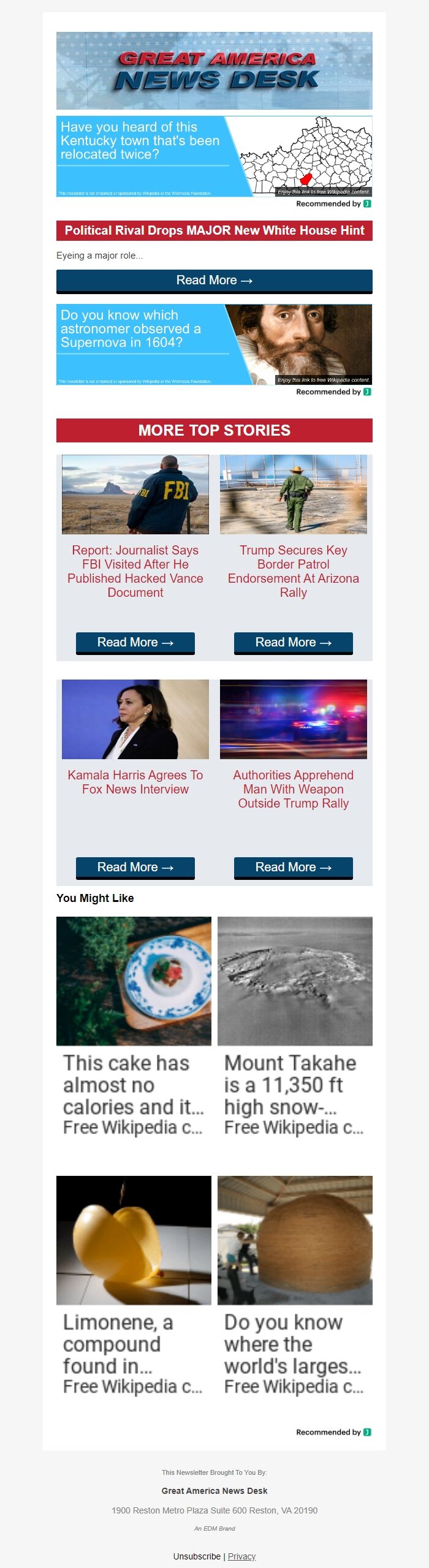429x1568 pixels.
Task: Read More on Man With Weapon story
Action: tap(293, 867)
